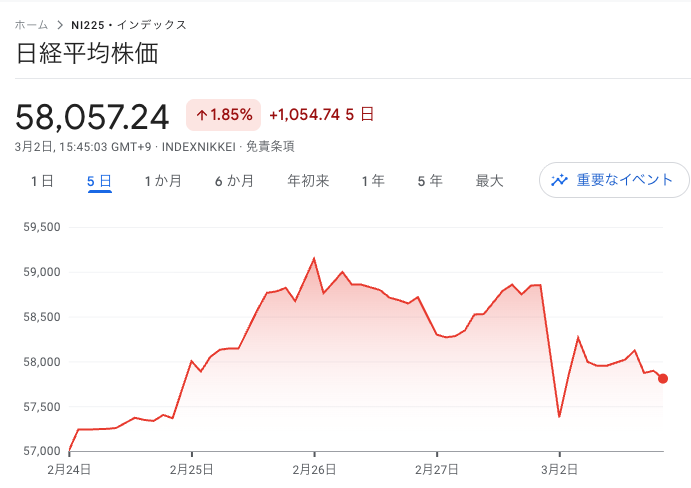The image size is (691, 488).
Task: Switch to the 最大 range
Action: (x=489, y=181)
